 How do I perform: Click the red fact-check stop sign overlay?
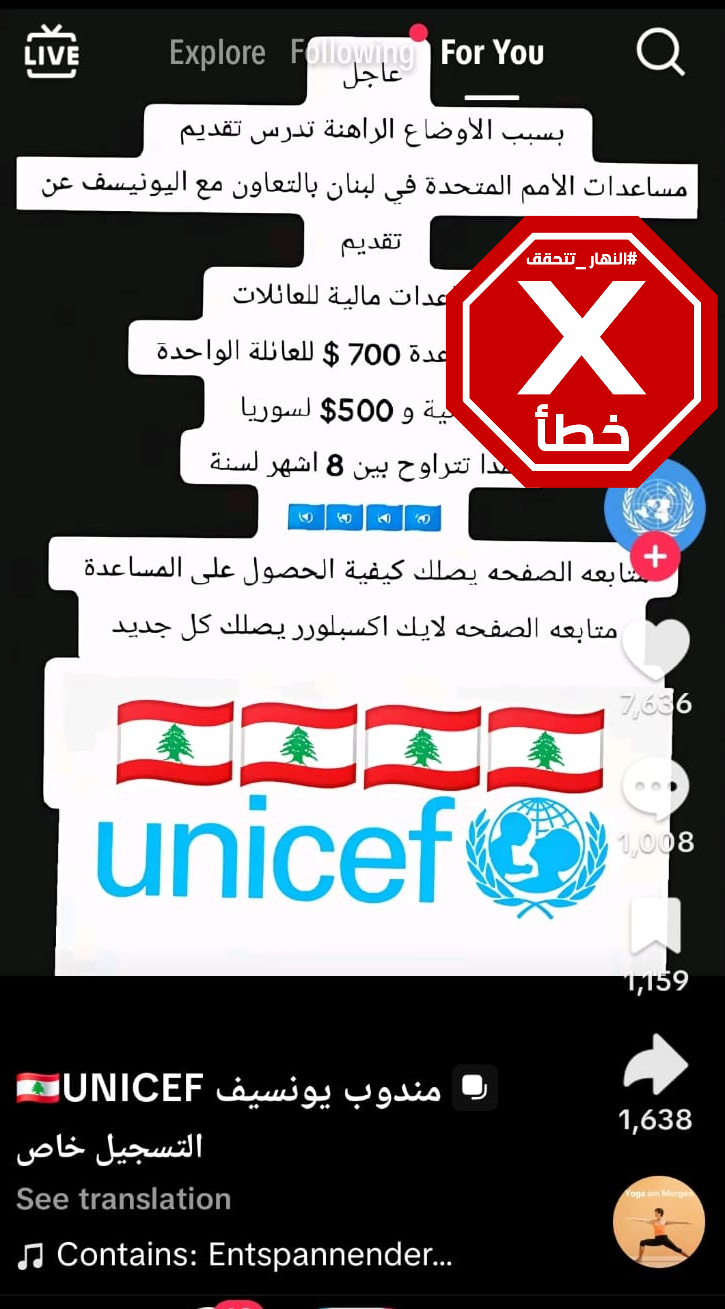click(582, 347)
